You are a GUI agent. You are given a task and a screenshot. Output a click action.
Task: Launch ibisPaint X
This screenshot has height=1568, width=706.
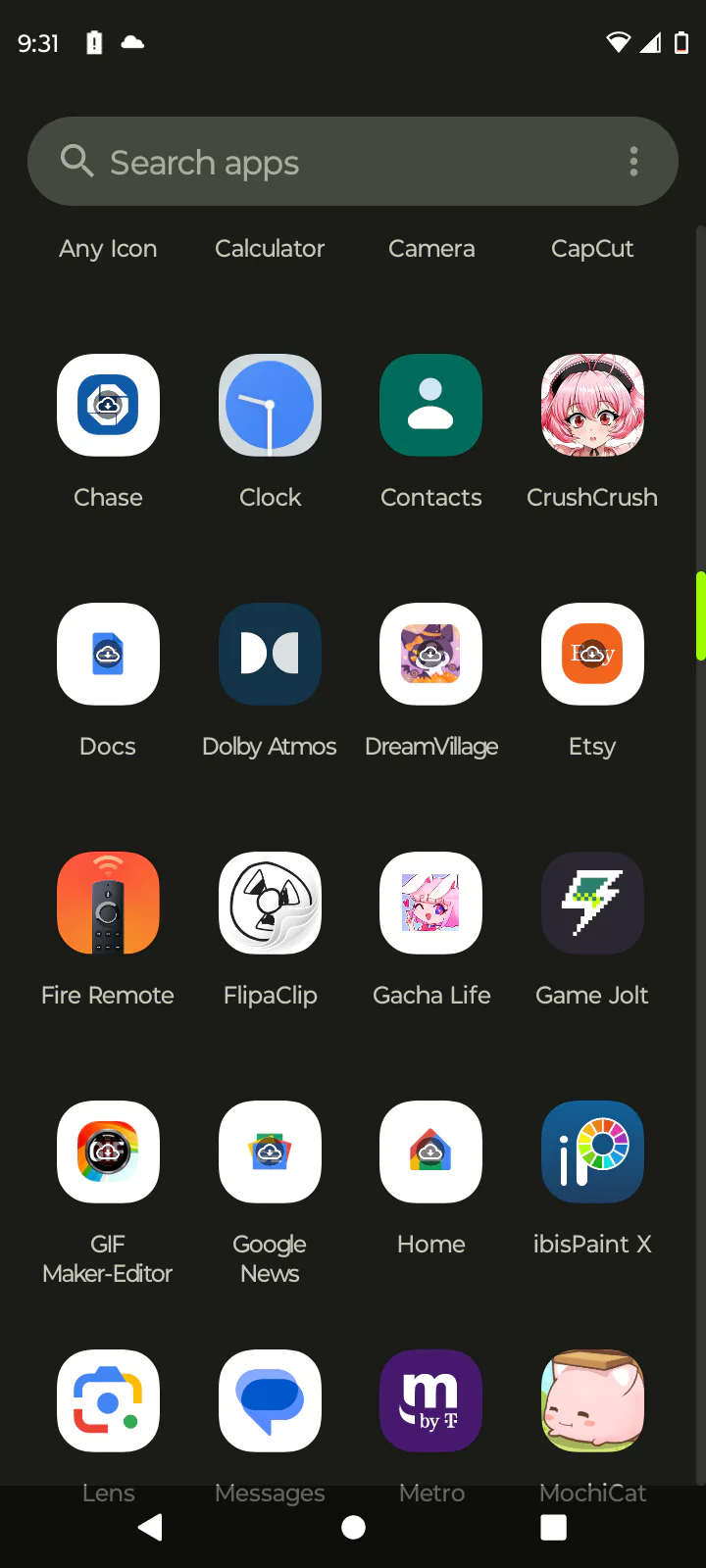pos(592,1152)
